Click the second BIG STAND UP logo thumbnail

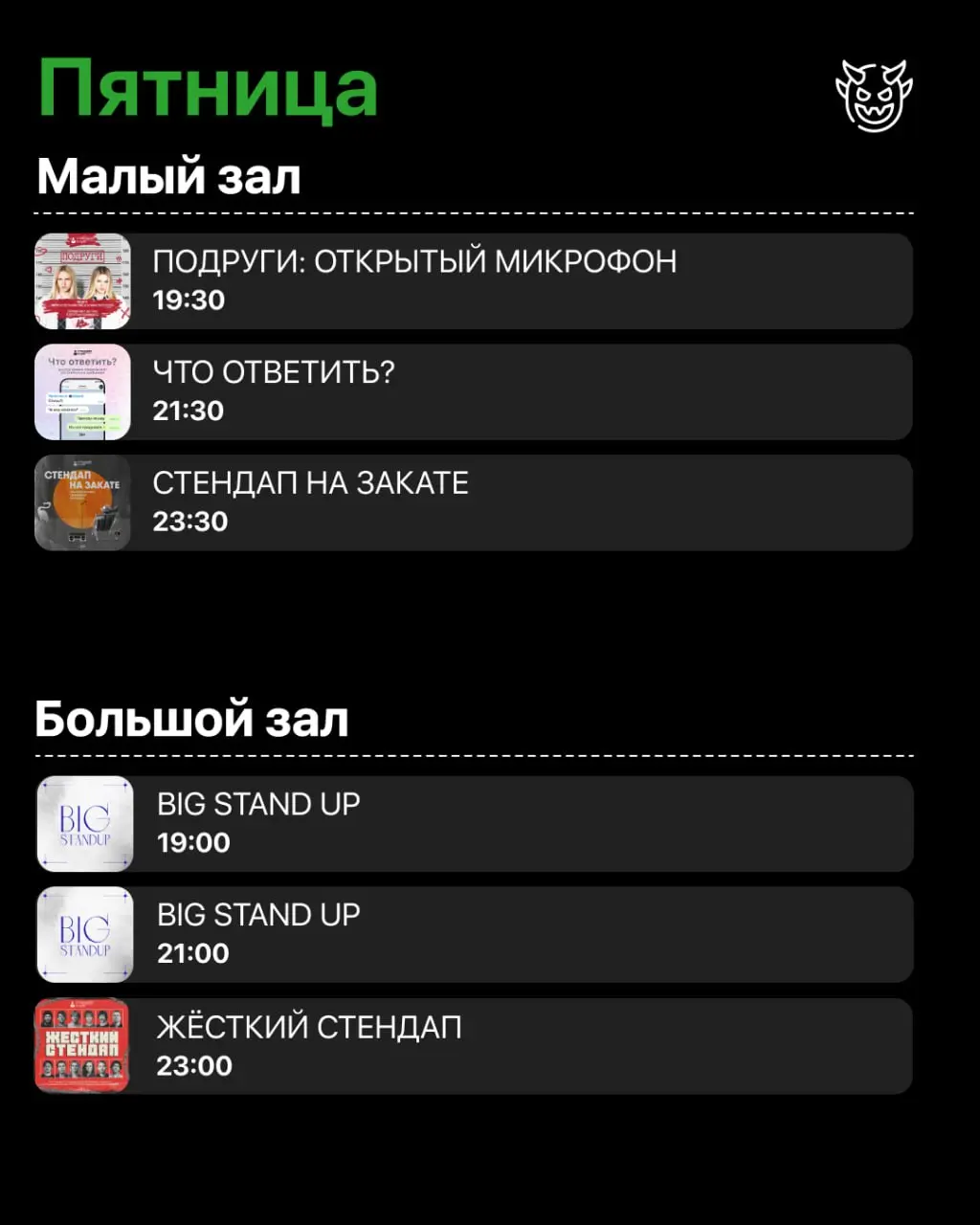click(x=83, y=935)
